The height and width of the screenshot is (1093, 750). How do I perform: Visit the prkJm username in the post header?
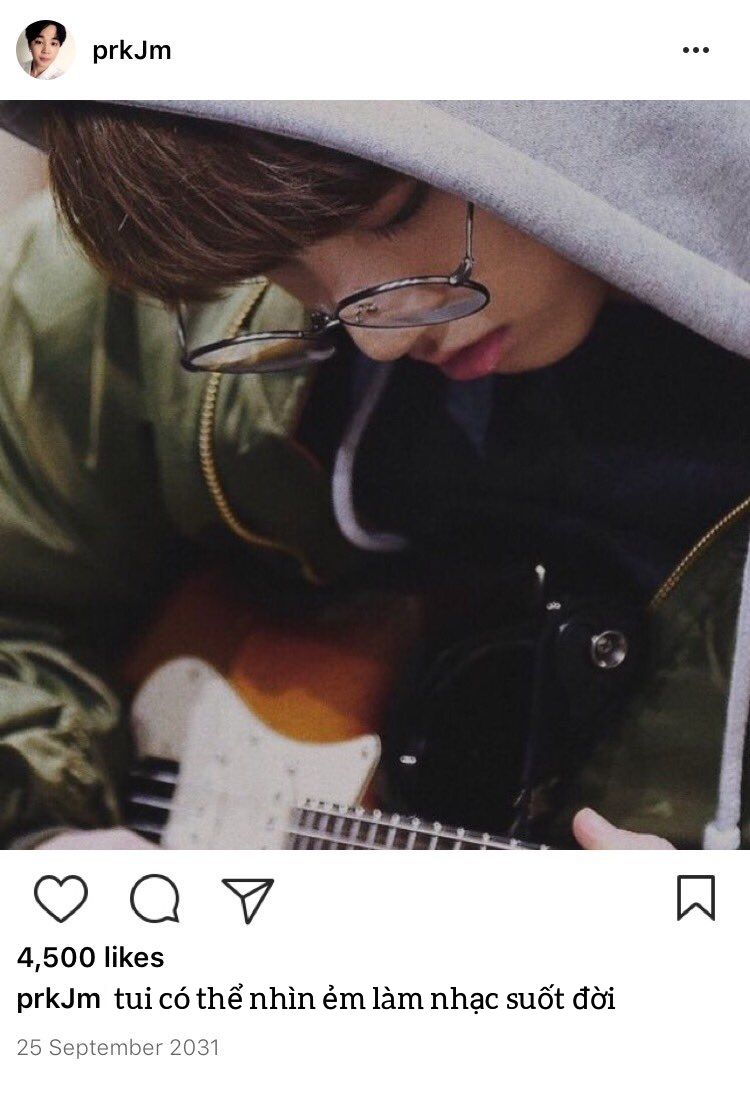tap(132, 51)
